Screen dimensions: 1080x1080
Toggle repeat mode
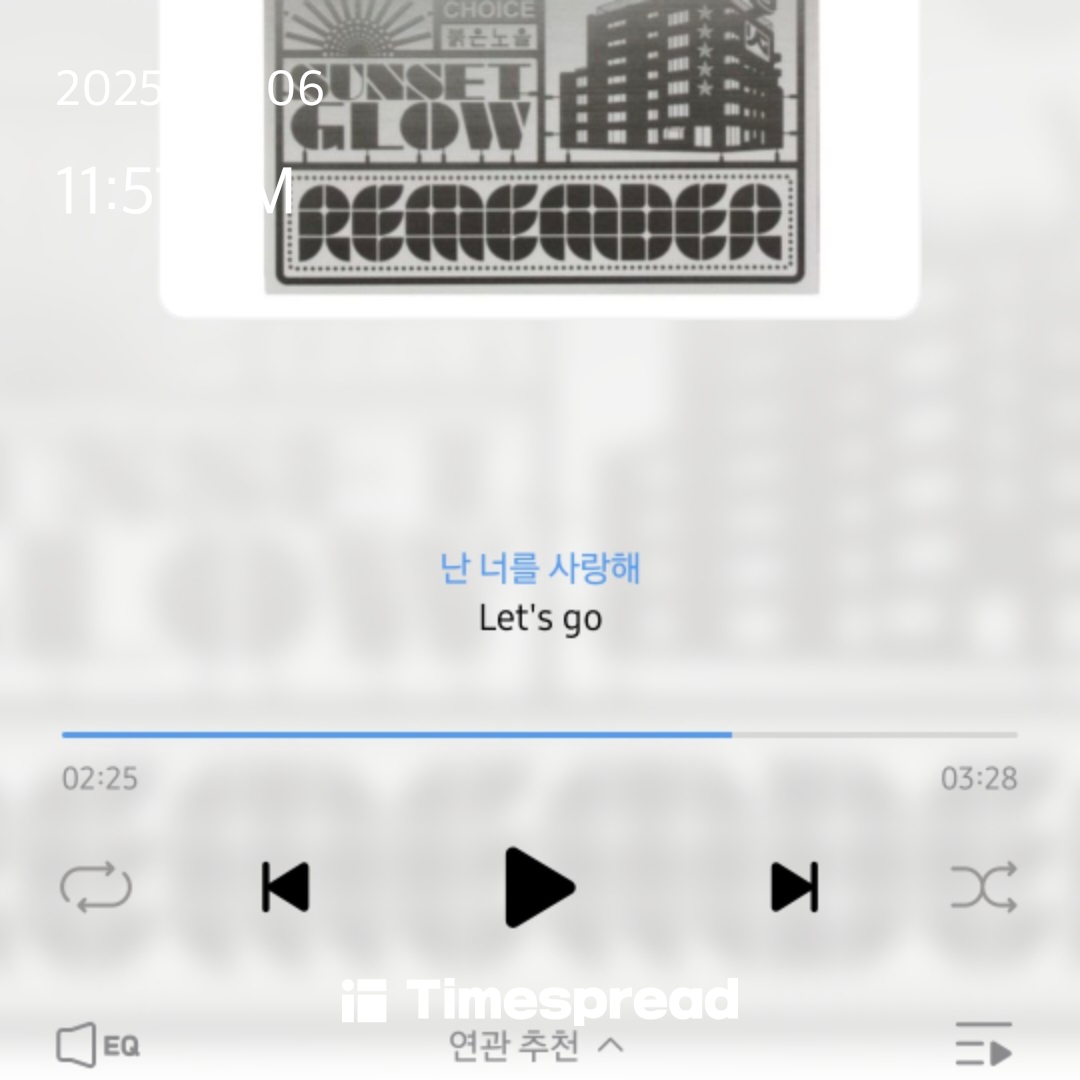(x=96, y=887)
